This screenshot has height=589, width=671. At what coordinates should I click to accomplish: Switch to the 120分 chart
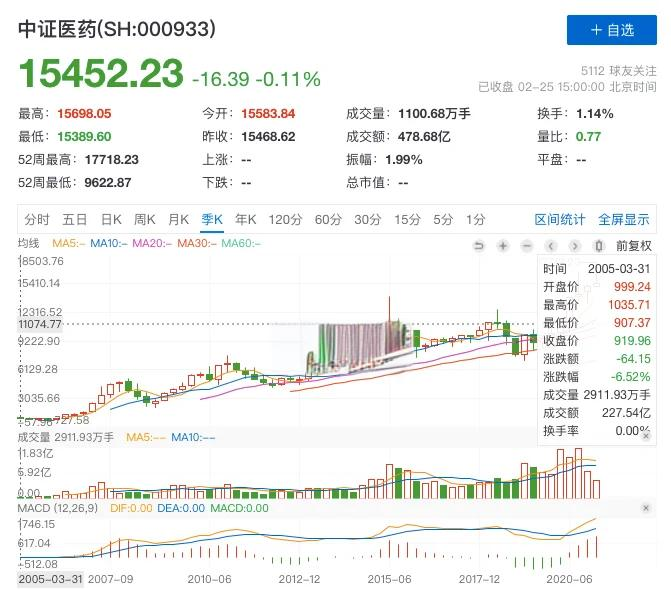285,219
